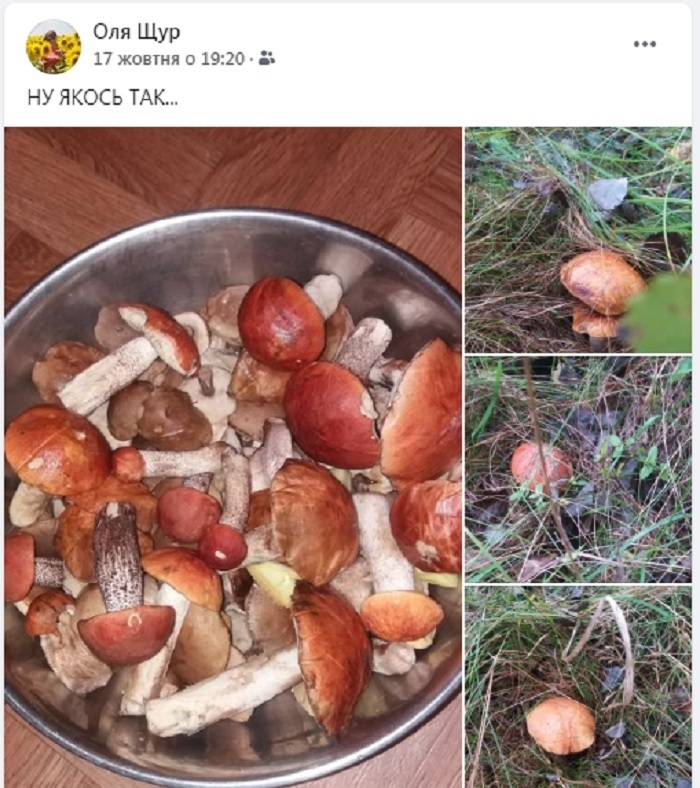Open Оля Щур's profile picture
The image size is (700, 788).
click(x=53, y=46)
